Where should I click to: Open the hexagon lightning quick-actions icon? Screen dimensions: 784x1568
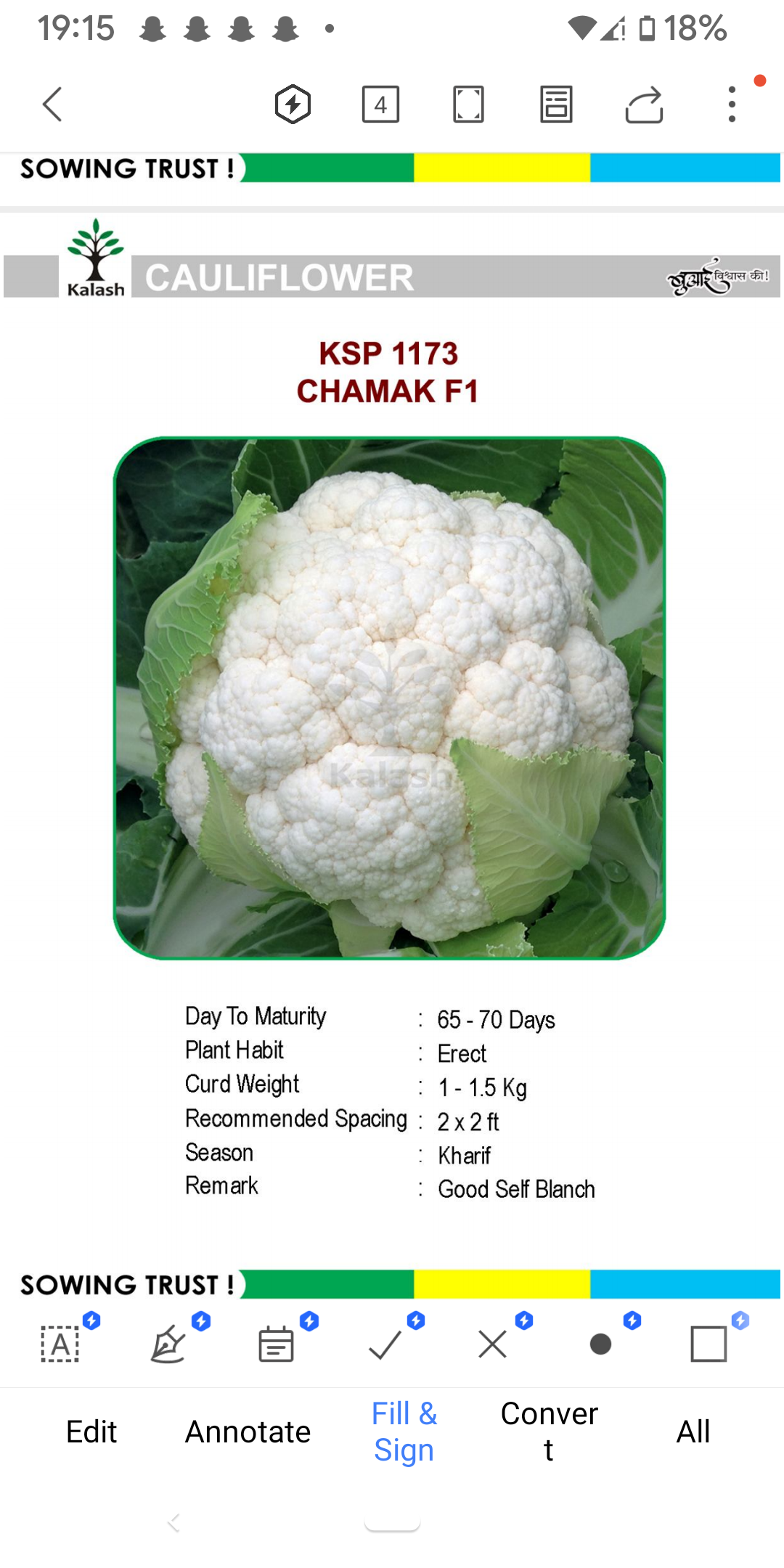coord(293,105)
